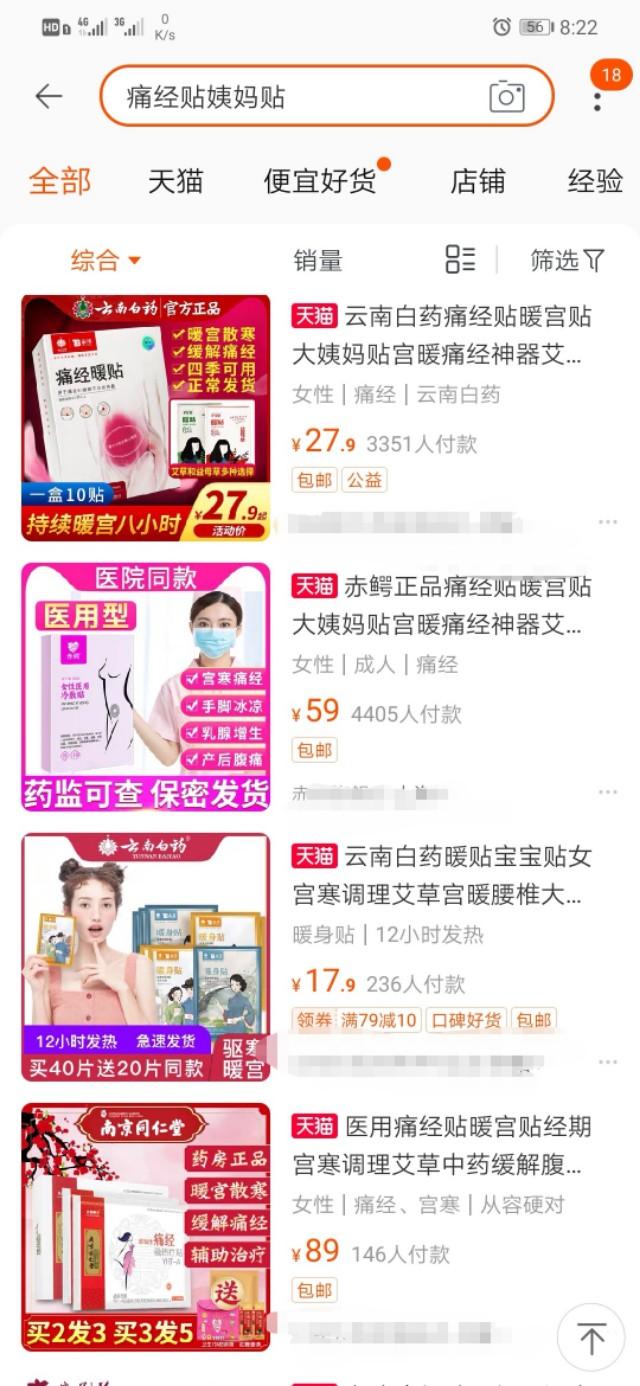640x1386 pixels.
Task: Switch to the 天猫 tab
Action: click(176, 181)
